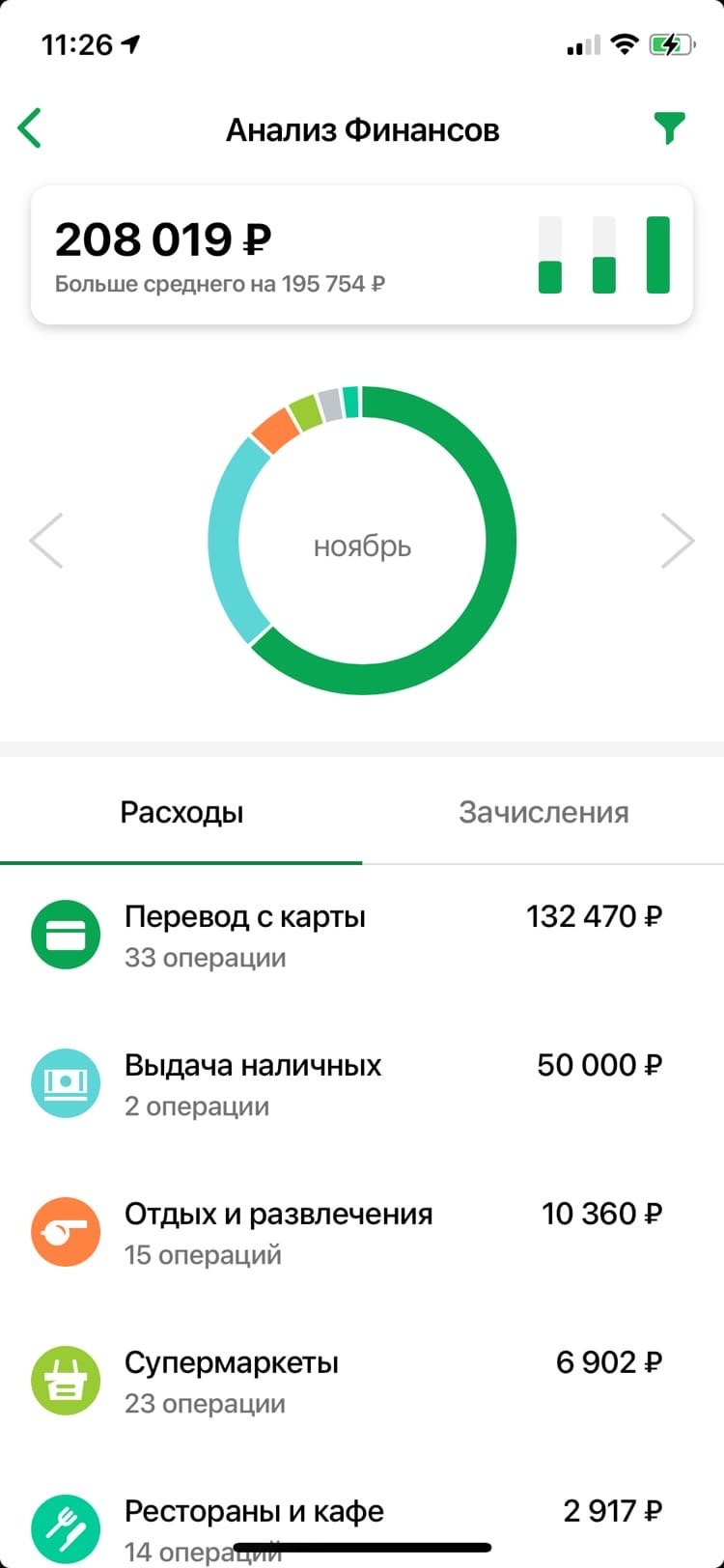Switch to the Зачисления tab

[543, 812]
